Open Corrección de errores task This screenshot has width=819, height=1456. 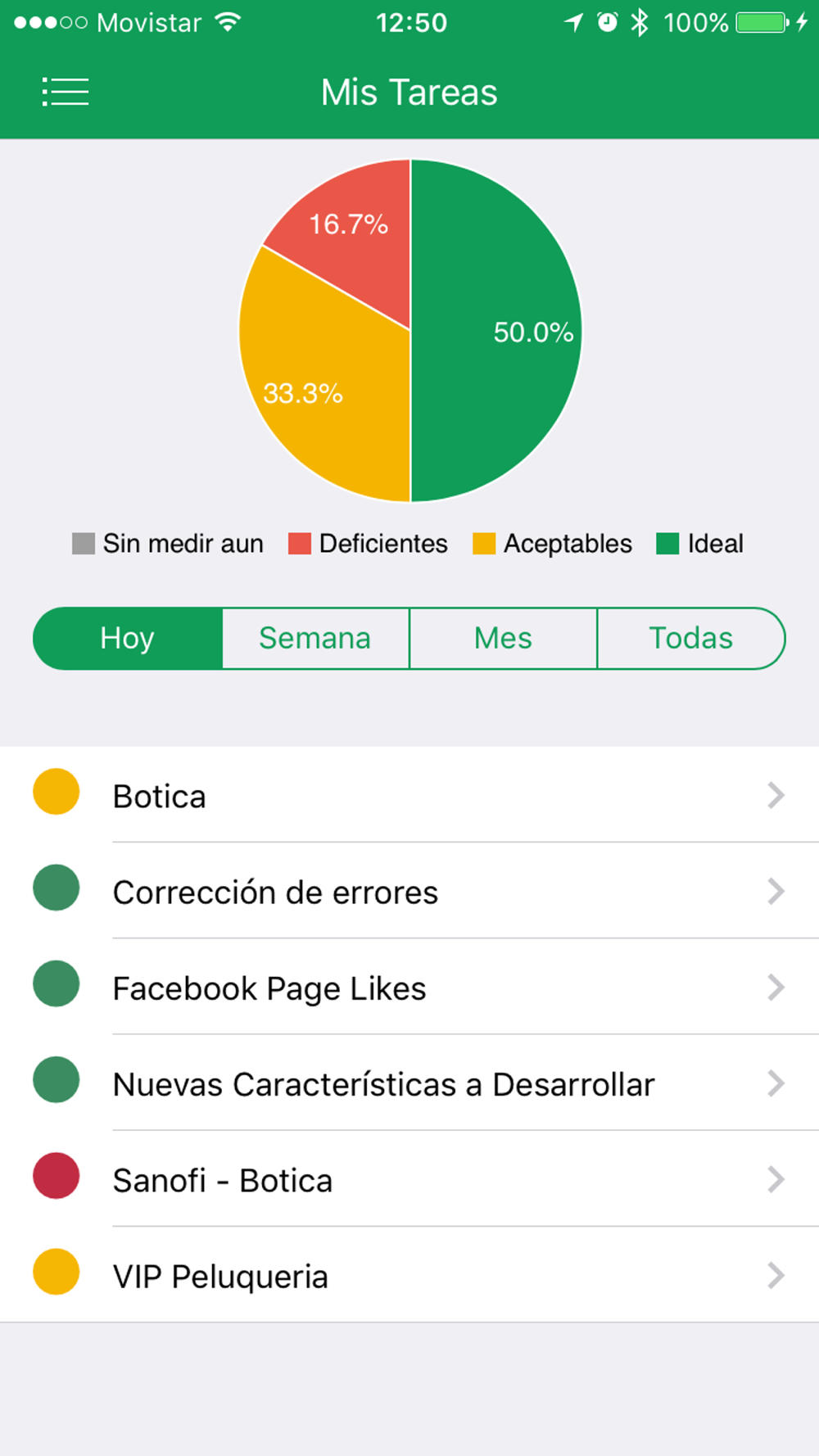point(409,891)
